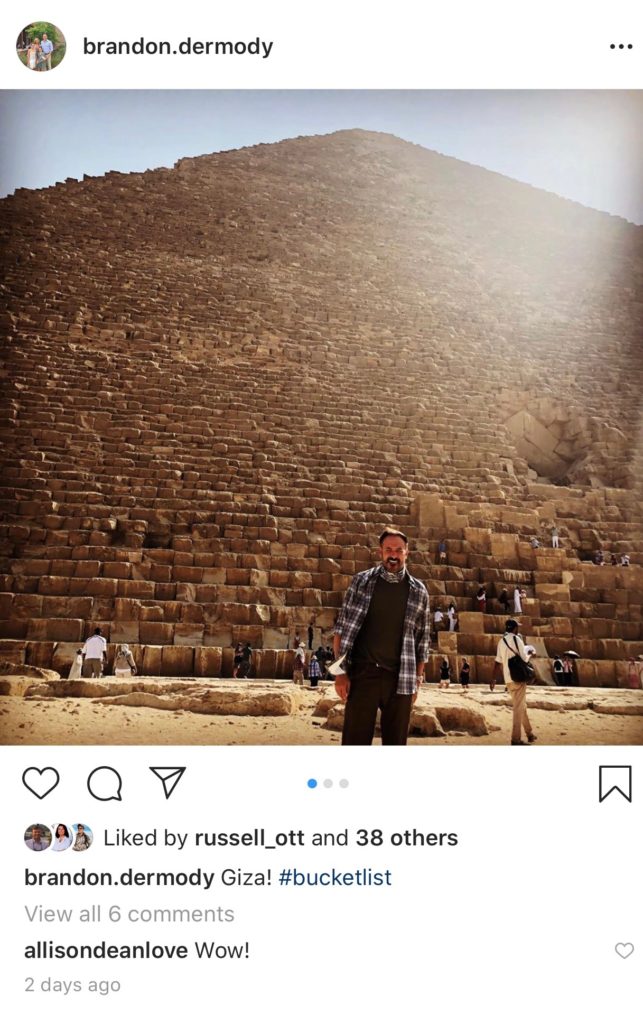
Task: Like this post with the heart icon
Action: 41,783
